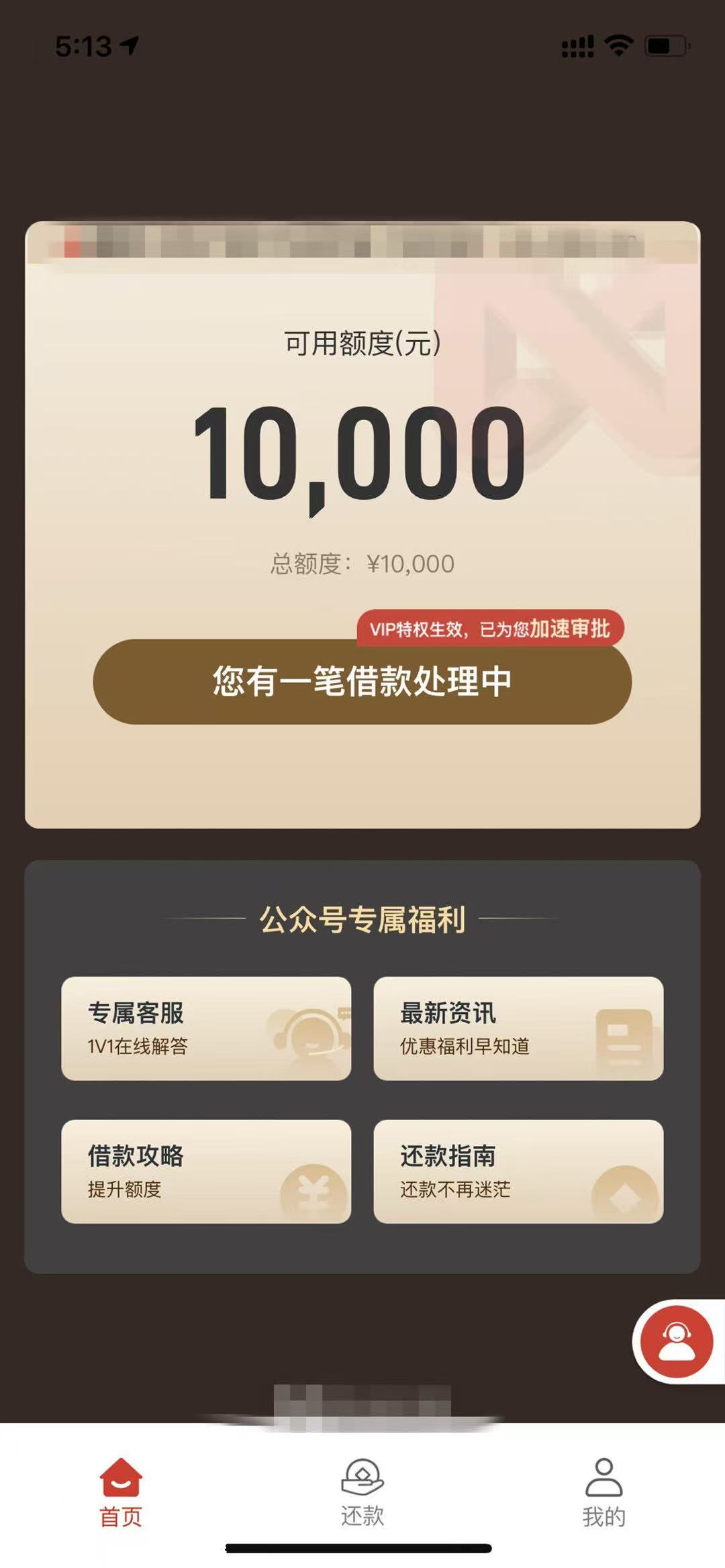725x1568 pixels.
Task: Tap the floating red customer service icon
Action: click(x=677, y=1341)
